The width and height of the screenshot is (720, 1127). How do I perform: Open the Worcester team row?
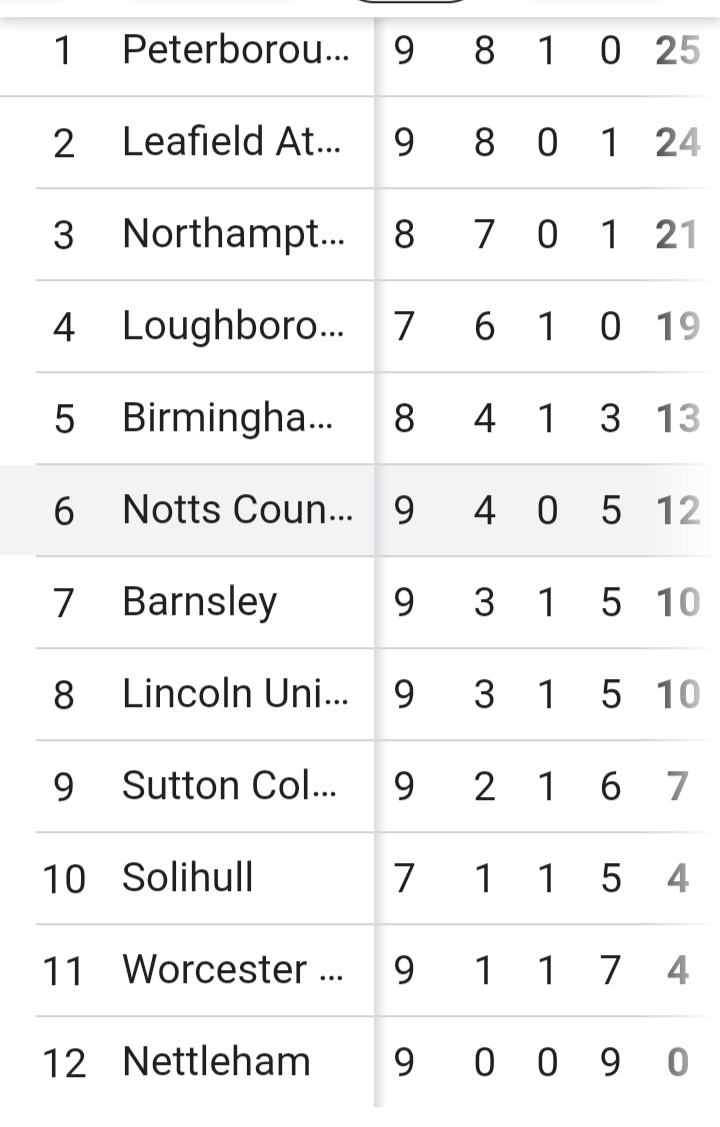click(232, 971)
